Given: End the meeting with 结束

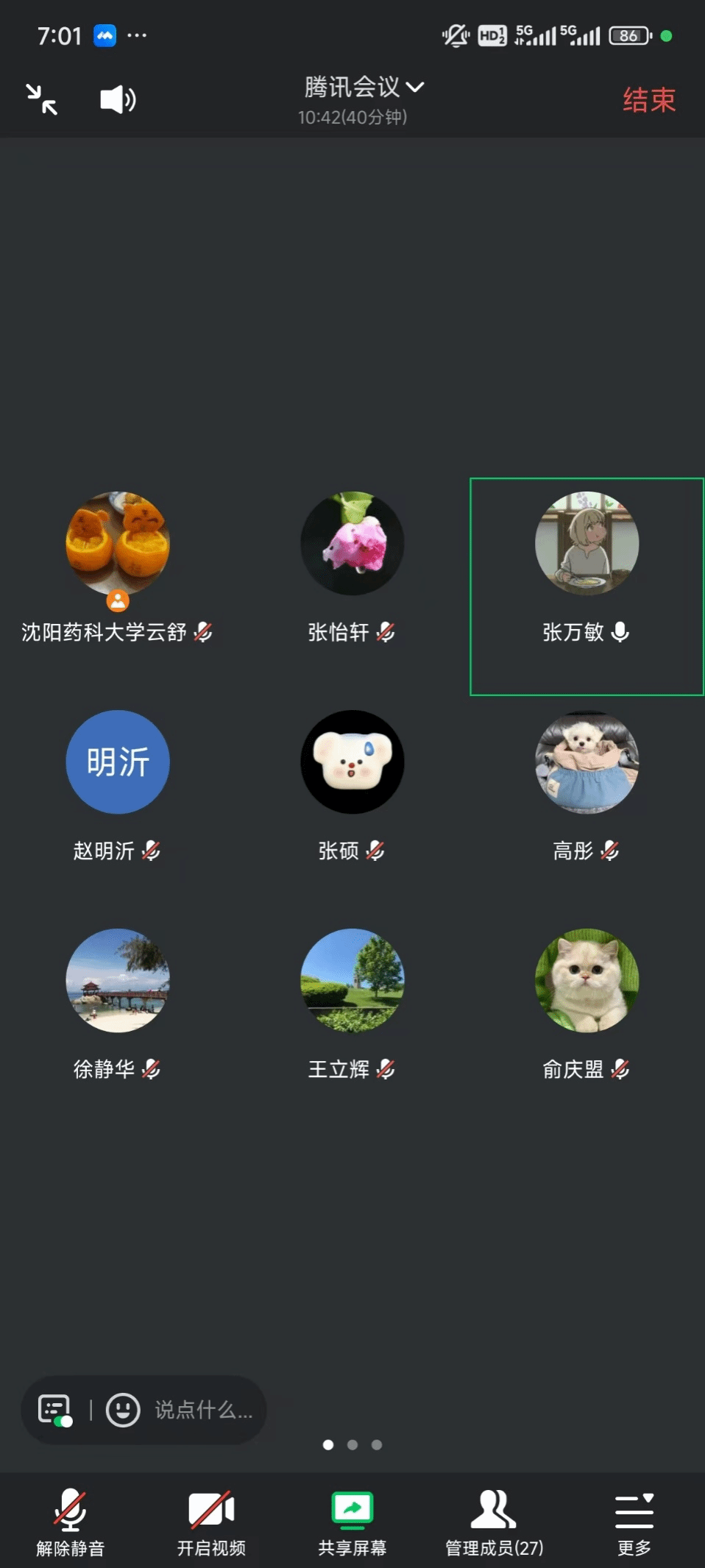Looking at the screenshot, I should point(648,100).
